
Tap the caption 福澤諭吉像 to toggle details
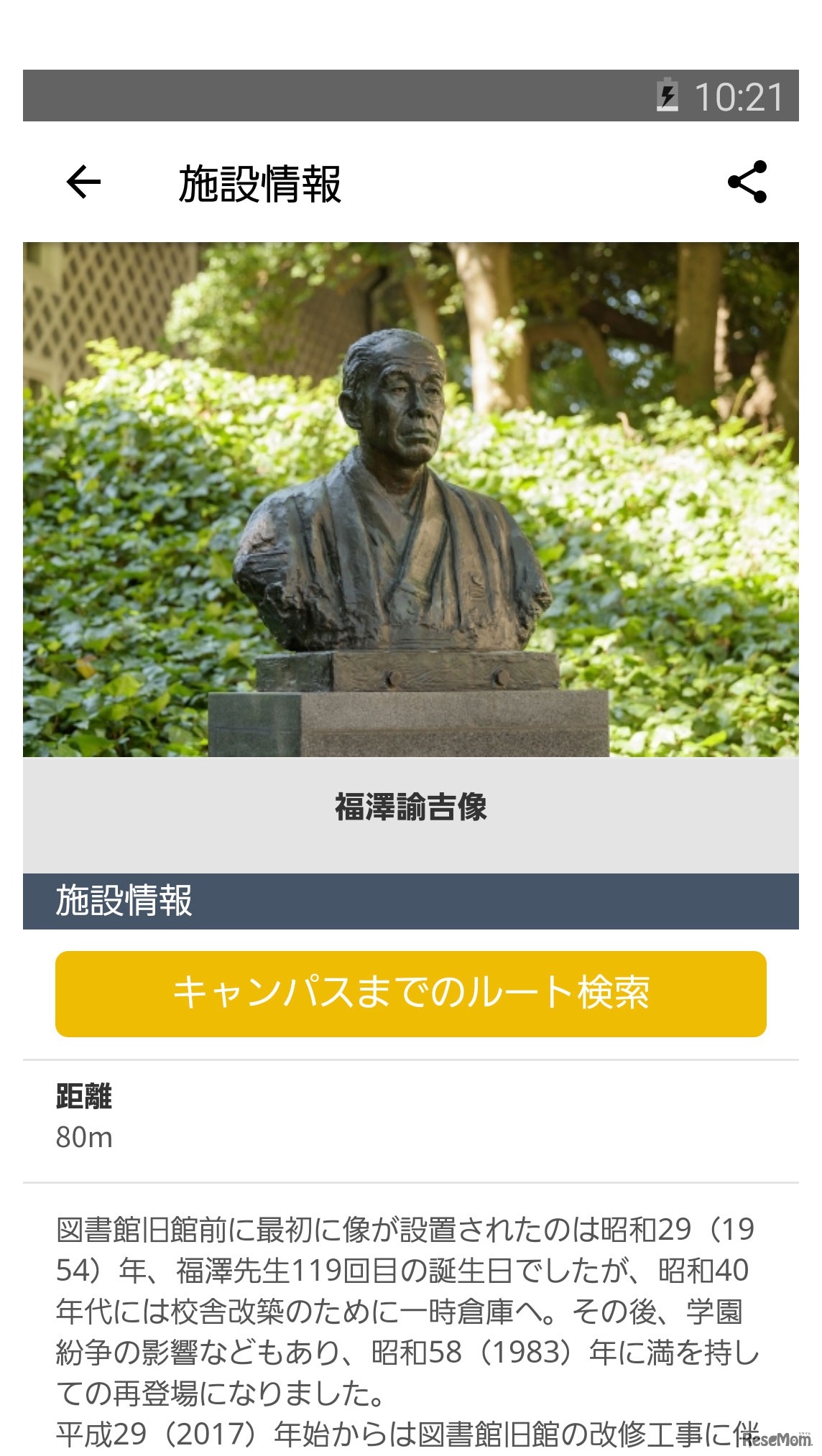[411, 806]
